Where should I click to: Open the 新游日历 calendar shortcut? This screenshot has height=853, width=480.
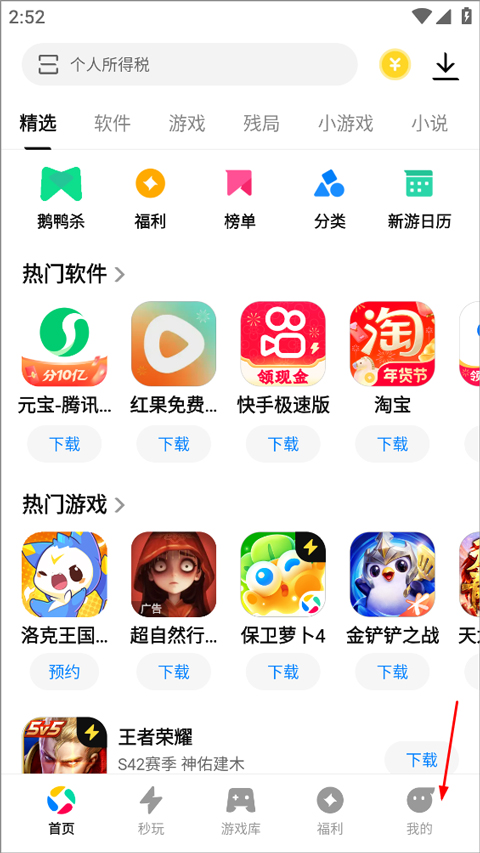tap(419, 198)
